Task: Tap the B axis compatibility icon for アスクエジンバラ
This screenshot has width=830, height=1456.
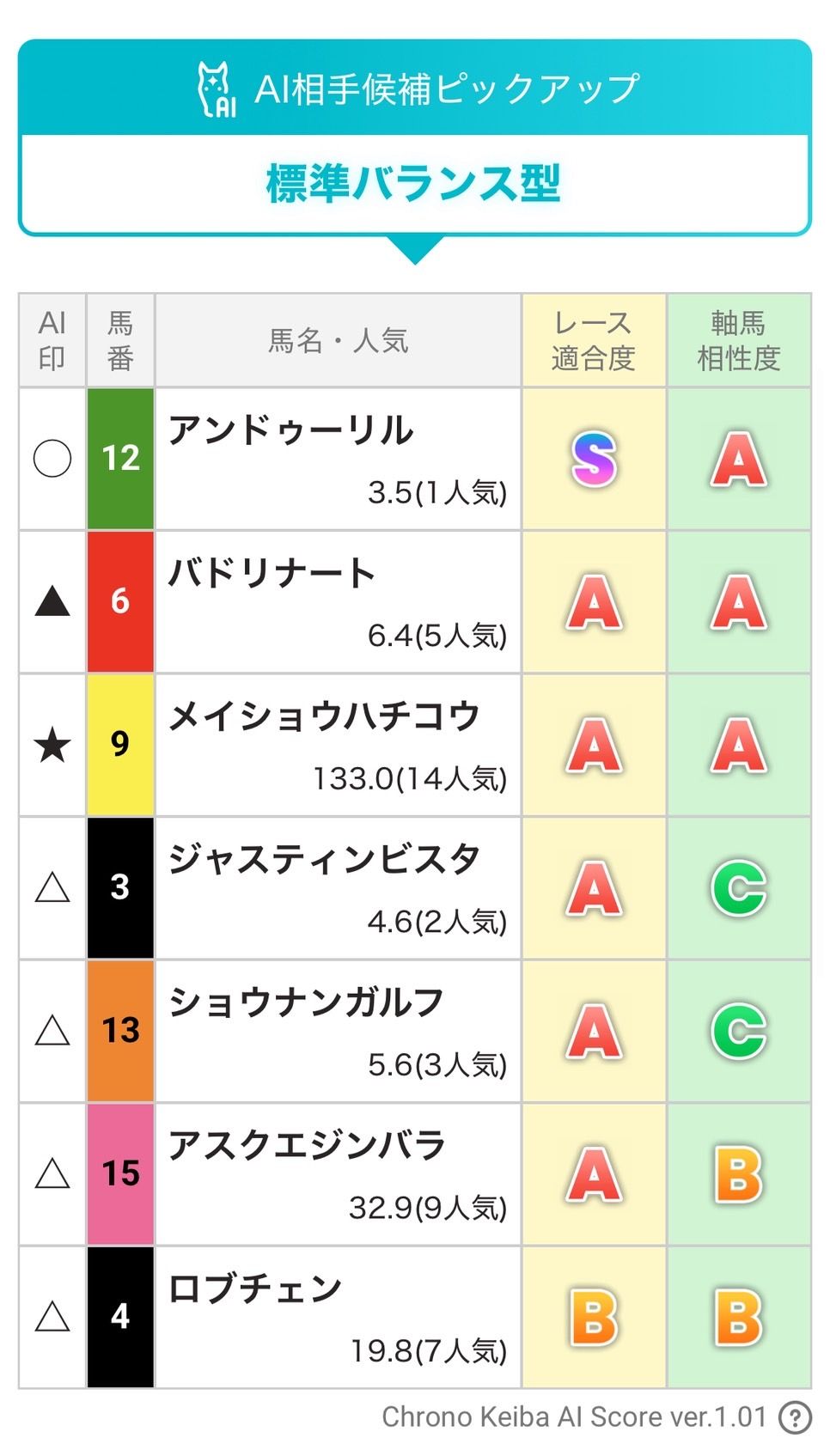Action: coord(737,1173)
